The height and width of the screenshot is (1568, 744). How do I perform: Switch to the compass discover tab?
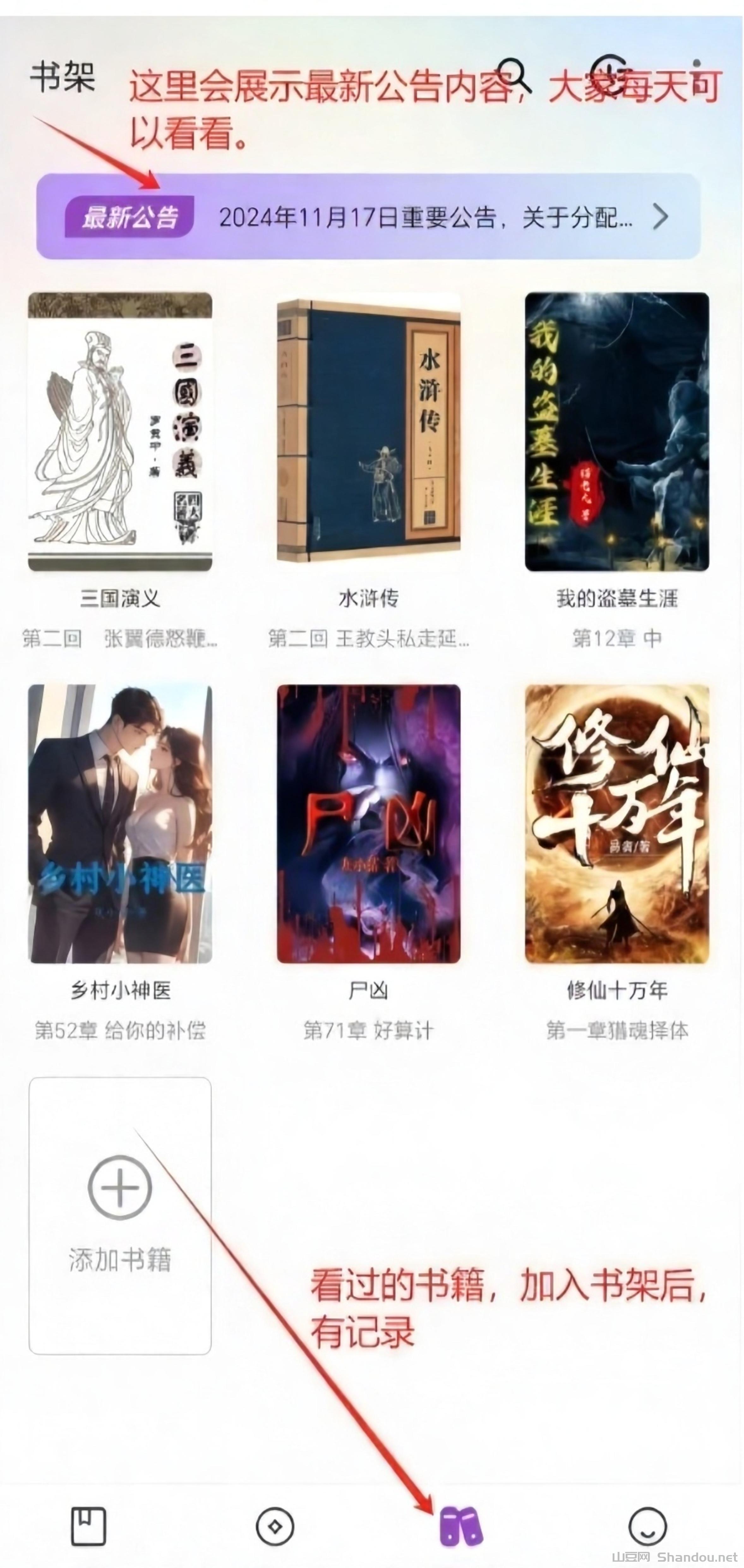(275, 1527)
